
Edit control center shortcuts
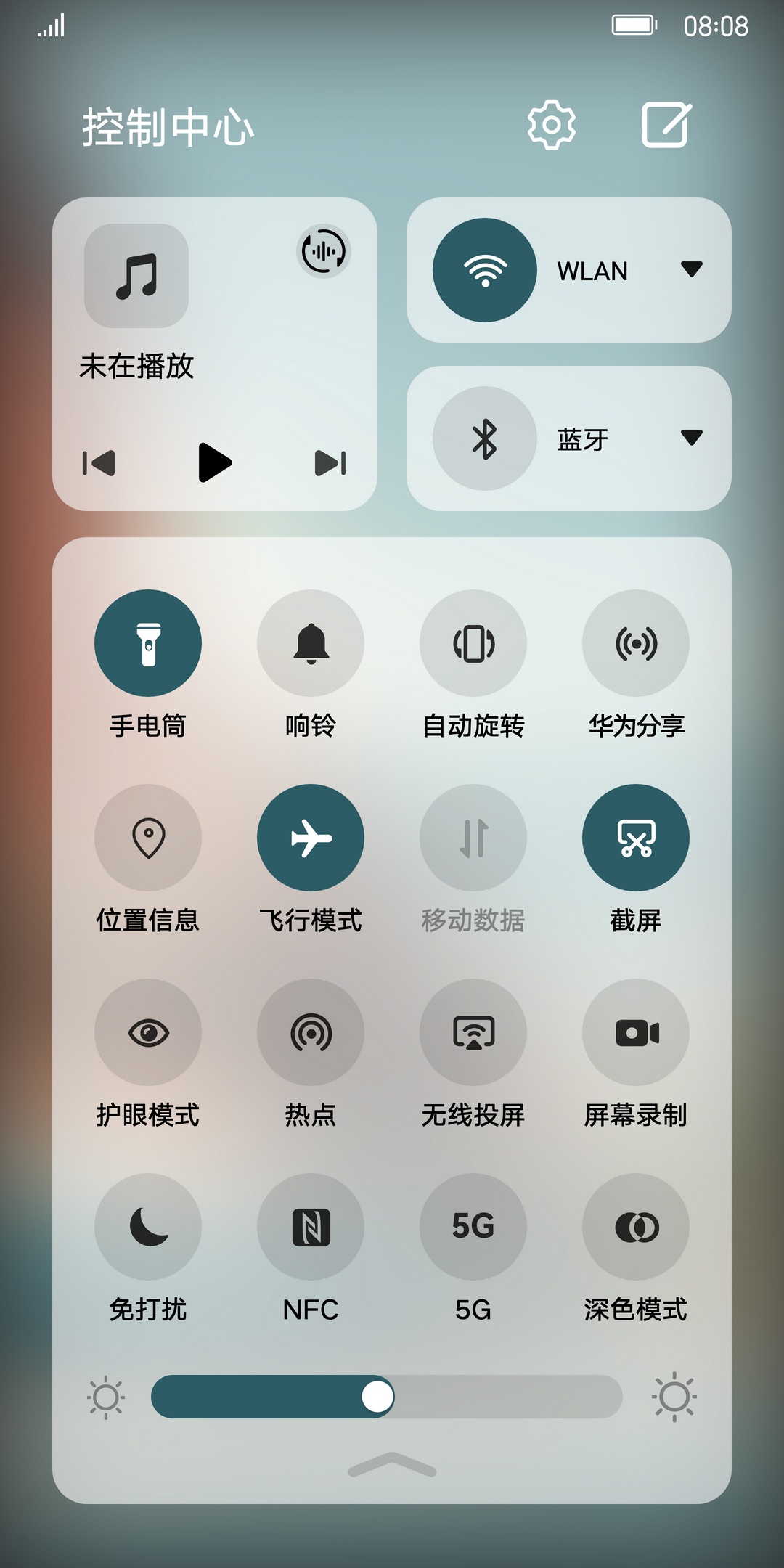(x=666, y=125)
